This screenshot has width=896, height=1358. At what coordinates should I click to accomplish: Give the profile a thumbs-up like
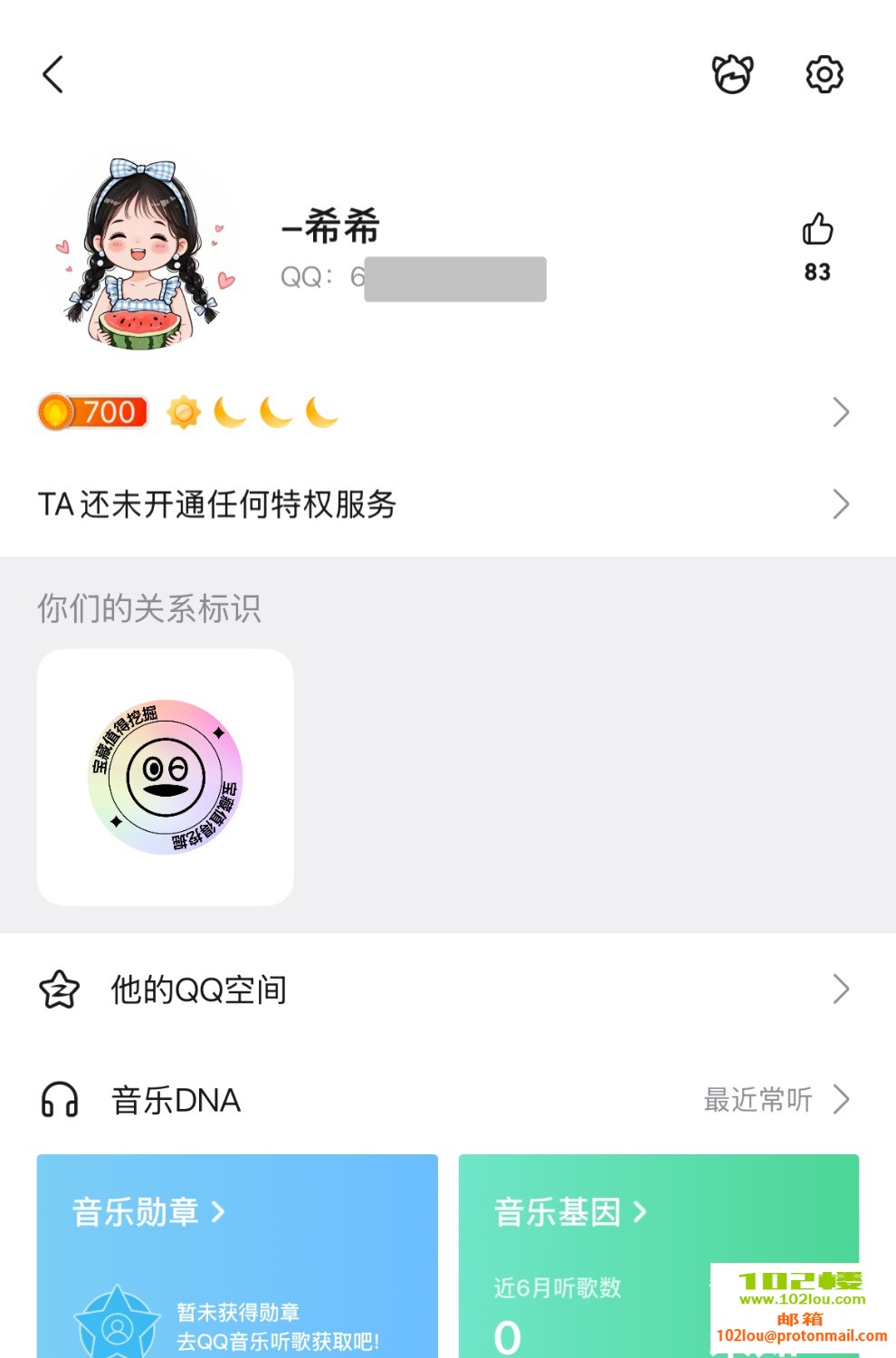(817, 231)
